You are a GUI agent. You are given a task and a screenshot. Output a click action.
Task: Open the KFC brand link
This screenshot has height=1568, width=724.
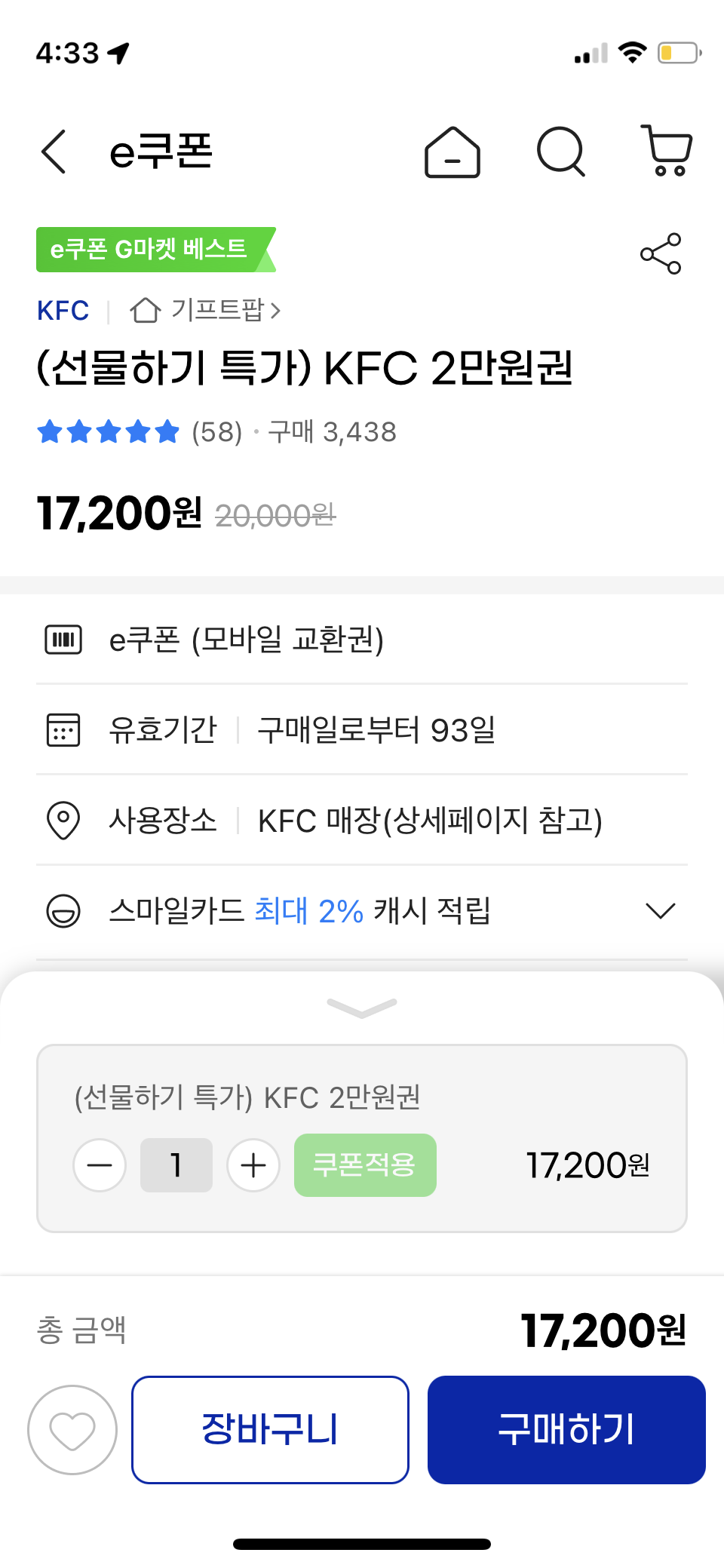pyautogui.click(x=63, y=311)
